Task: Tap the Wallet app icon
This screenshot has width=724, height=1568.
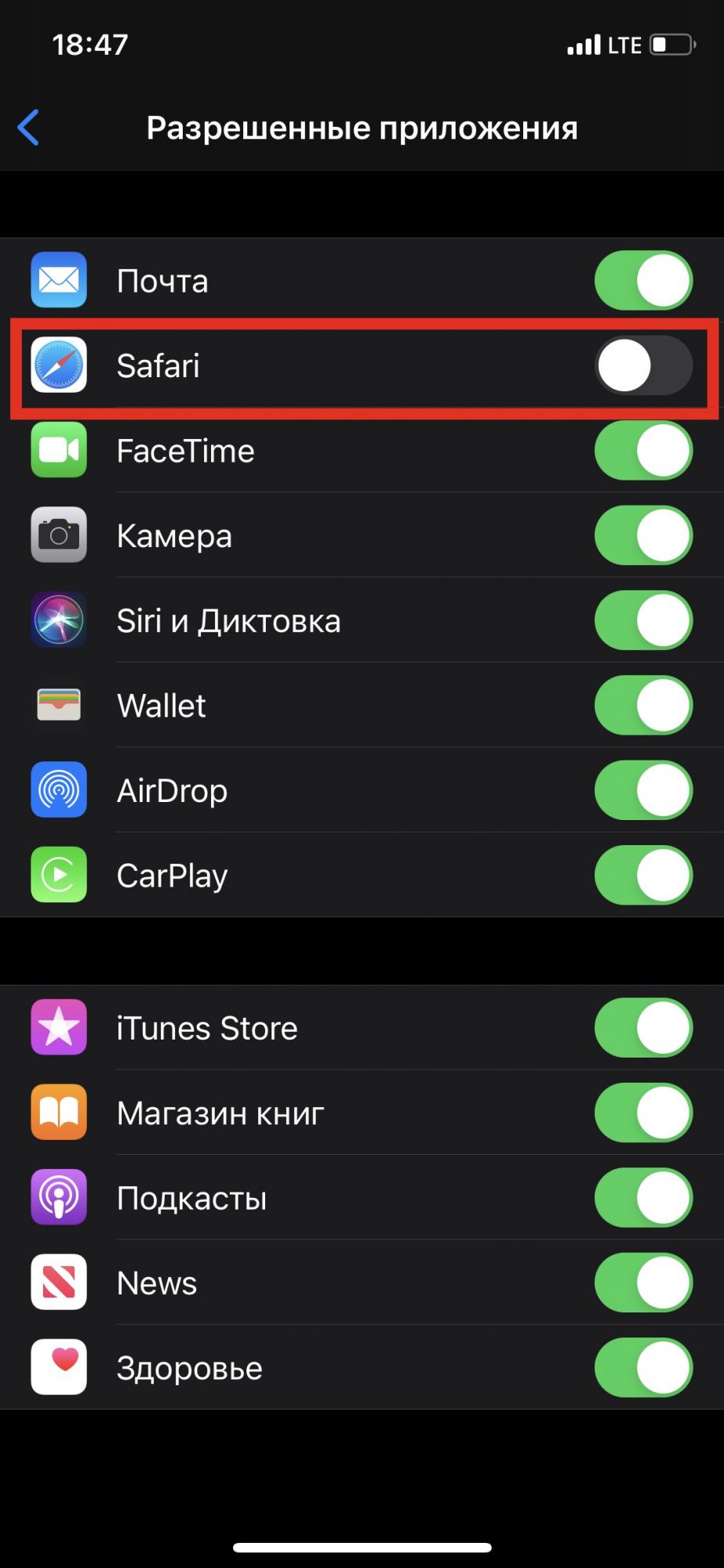Action: tap(58, 705)
